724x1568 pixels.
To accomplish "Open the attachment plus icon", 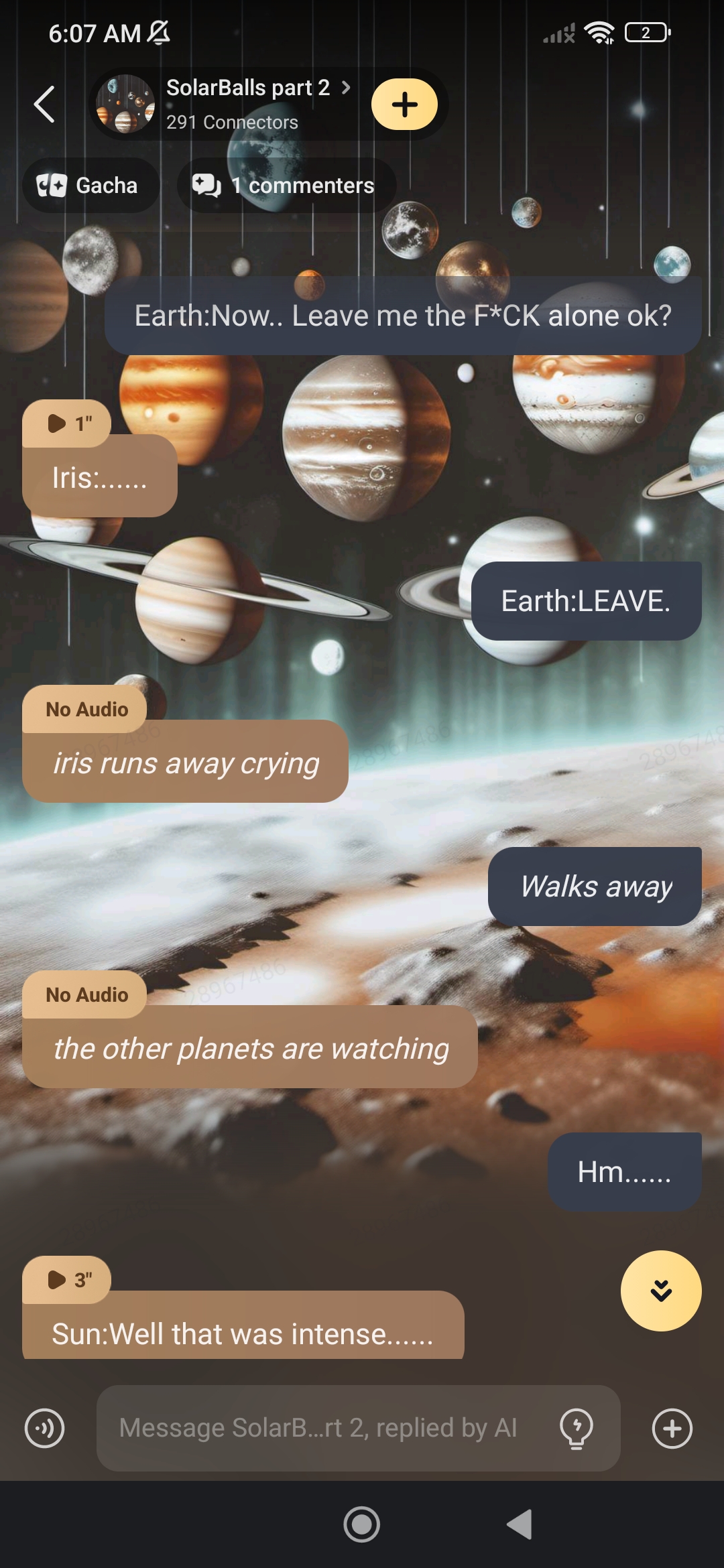I will click(672, 1429).
